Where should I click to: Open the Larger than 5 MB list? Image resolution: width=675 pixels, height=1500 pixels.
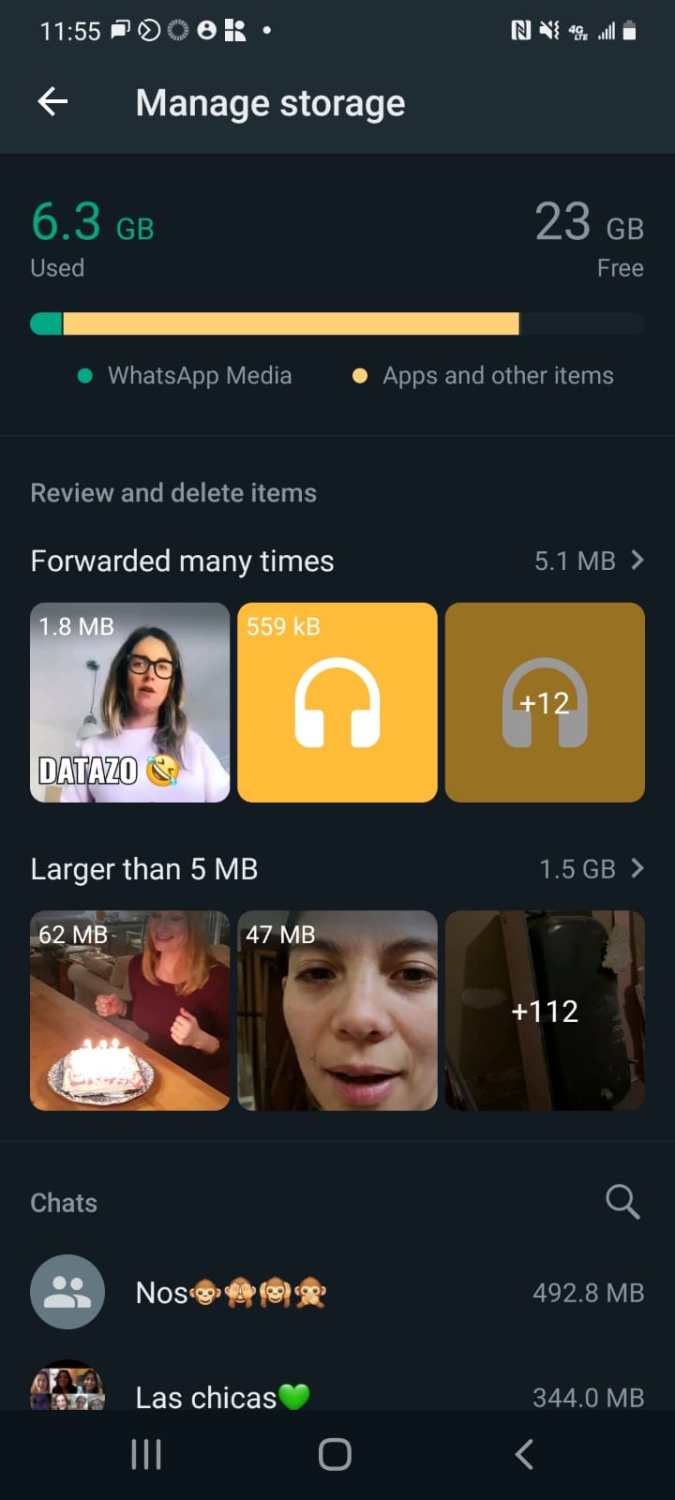pos(337,869)
